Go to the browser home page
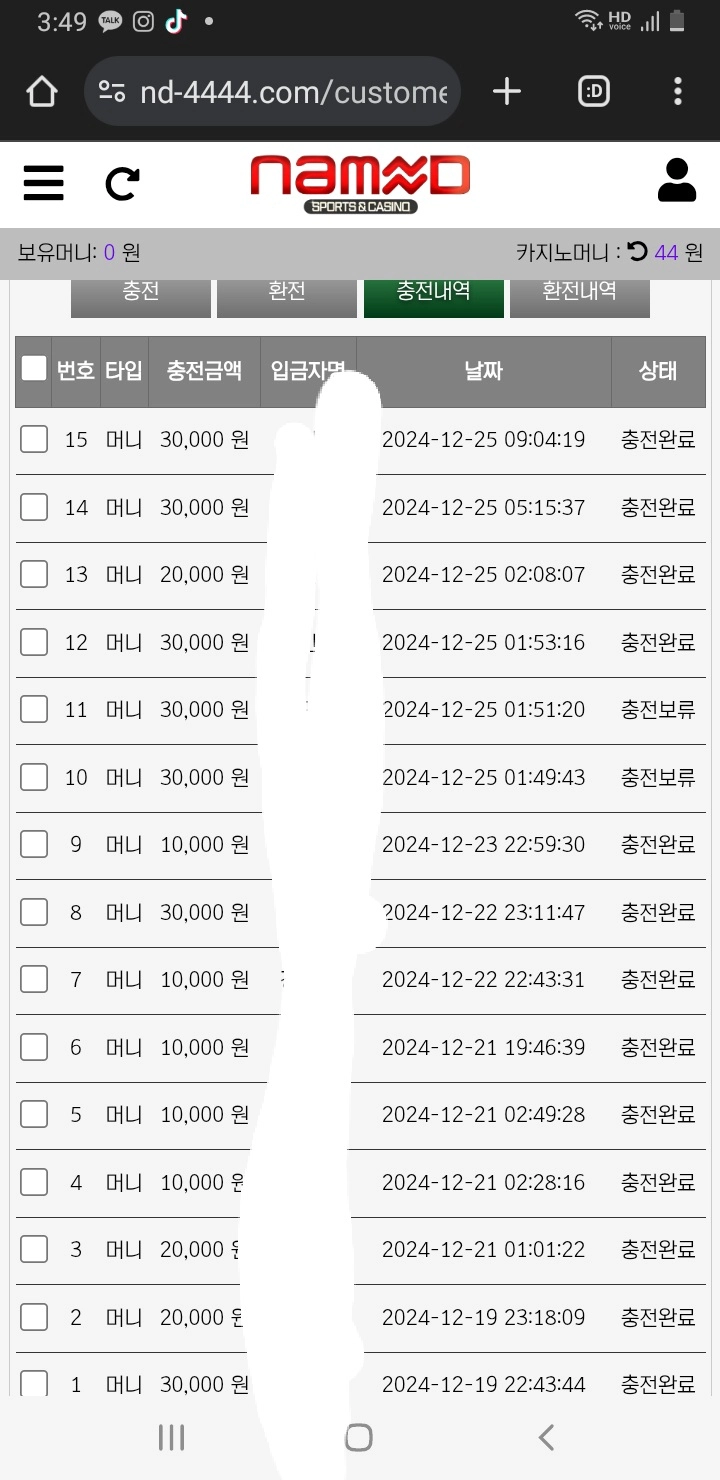720x1480 pixels. (41, 92)
